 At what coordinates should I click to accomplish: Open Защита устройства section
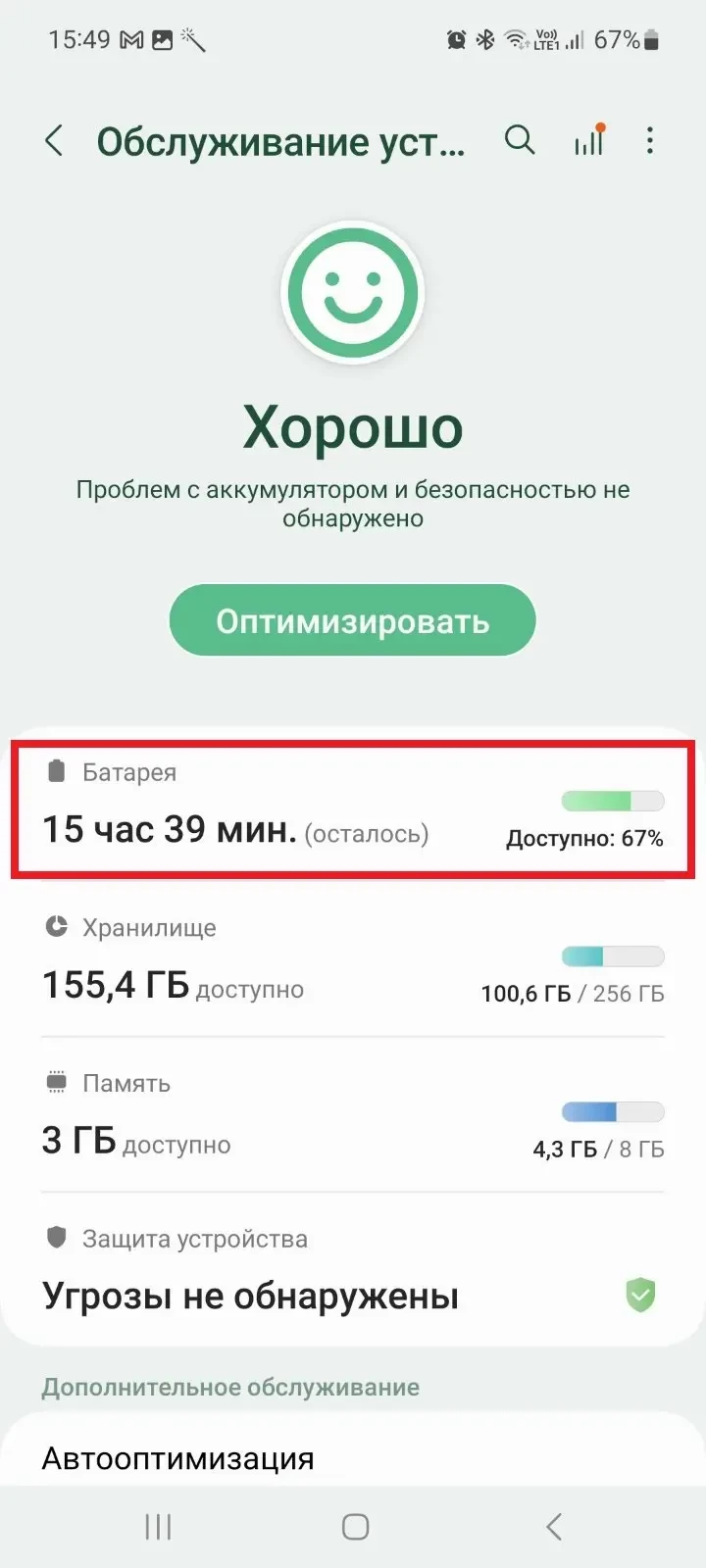coord(352,1272)
